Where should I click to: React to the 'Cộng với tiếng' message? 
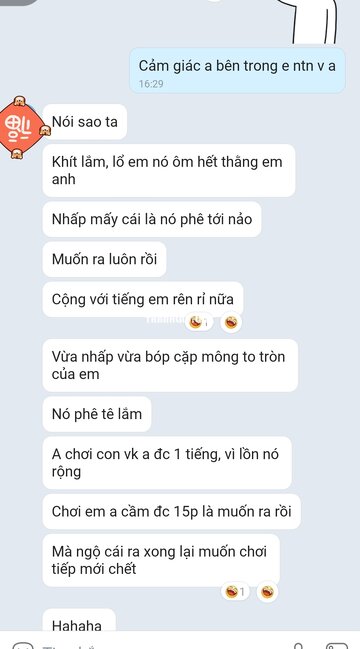pos(231,322)
